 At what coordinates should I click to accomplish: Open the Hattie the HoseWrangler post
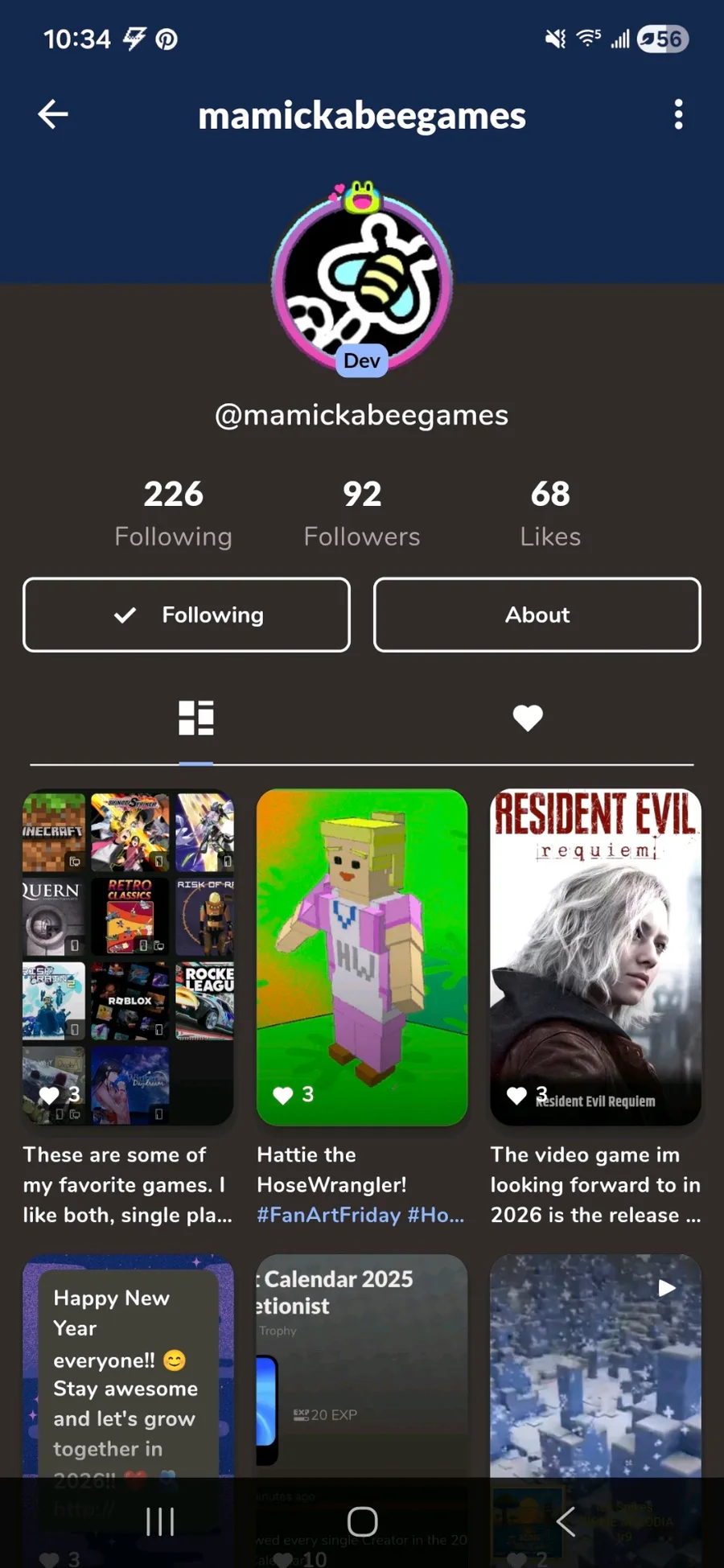click(x=362, y=957)
